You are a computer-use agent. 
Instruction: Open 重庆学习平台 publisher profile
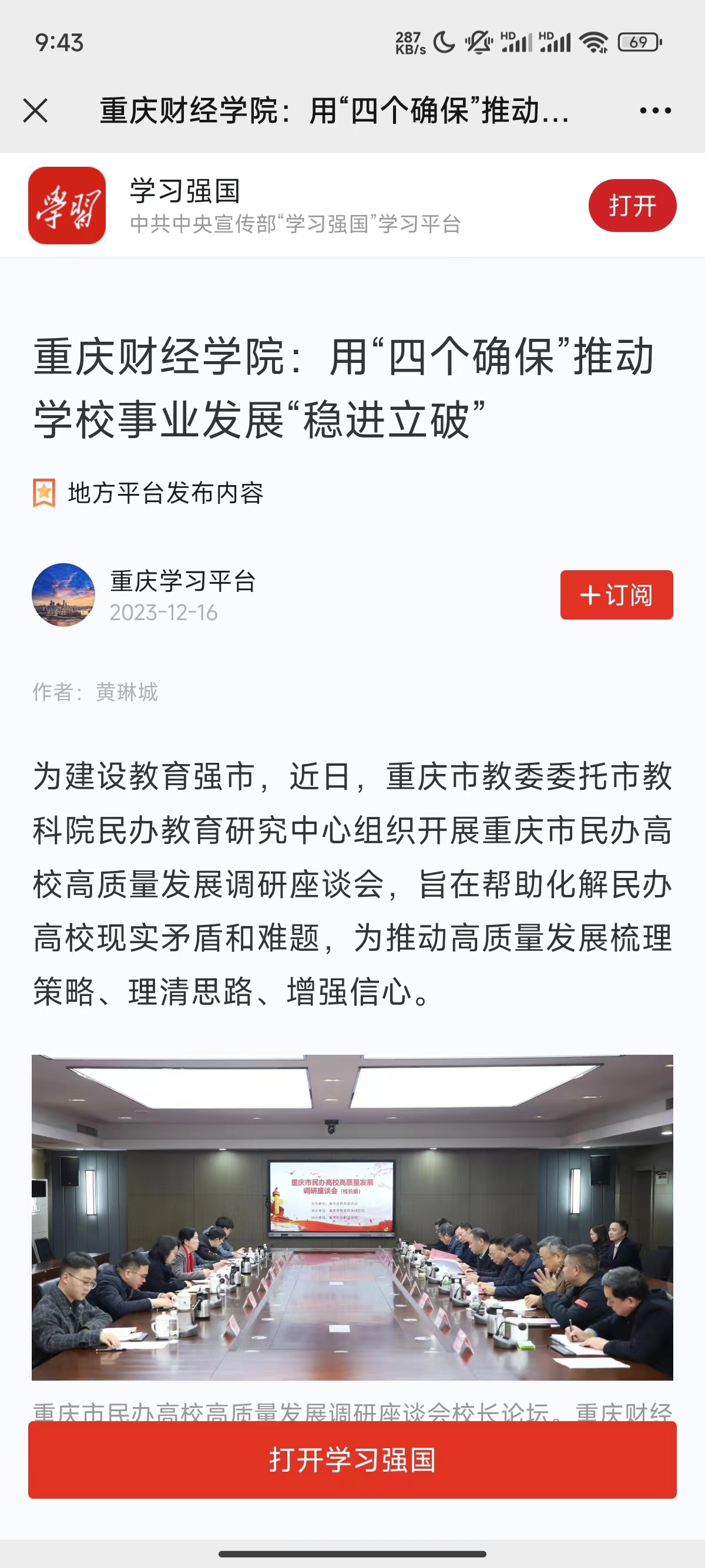[183, 581]
